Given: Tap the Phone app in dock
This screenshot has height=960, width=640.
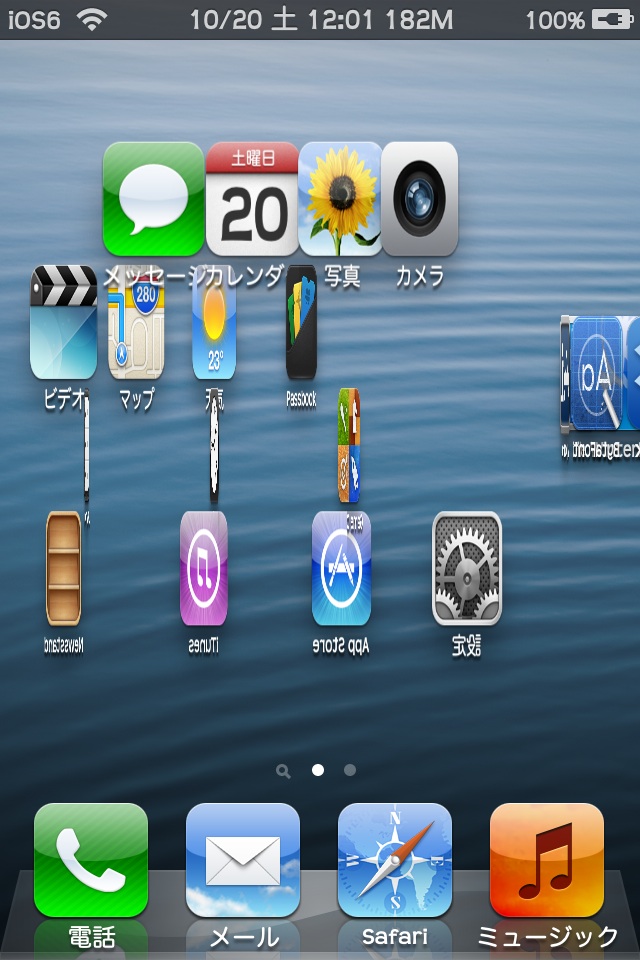Looking at the screenshot, I should point(91,860).
